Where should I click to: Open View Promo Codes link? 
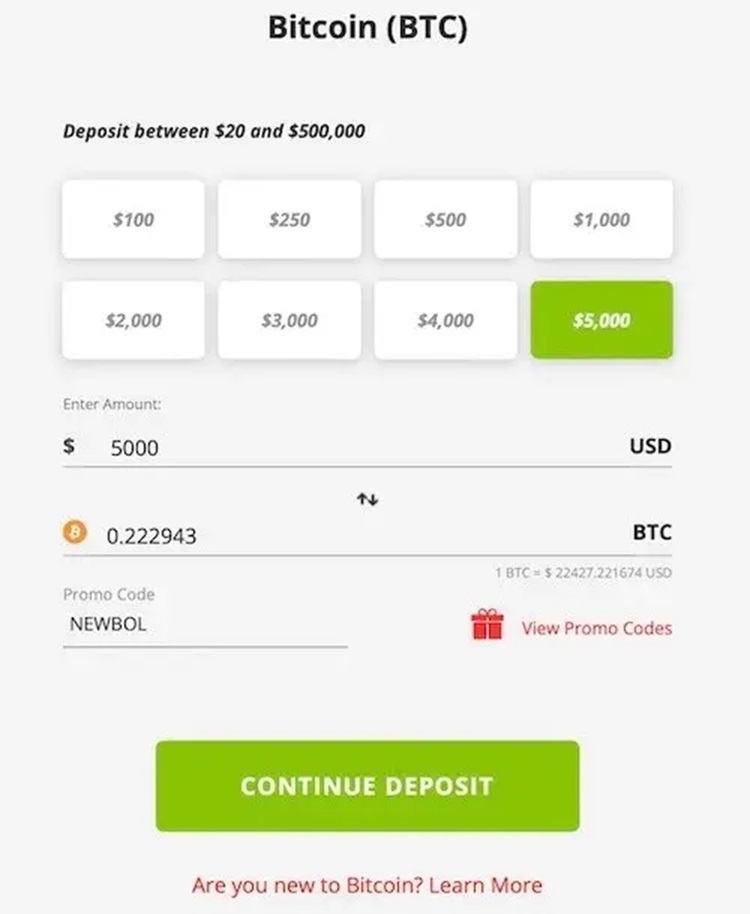coord(596,628)
